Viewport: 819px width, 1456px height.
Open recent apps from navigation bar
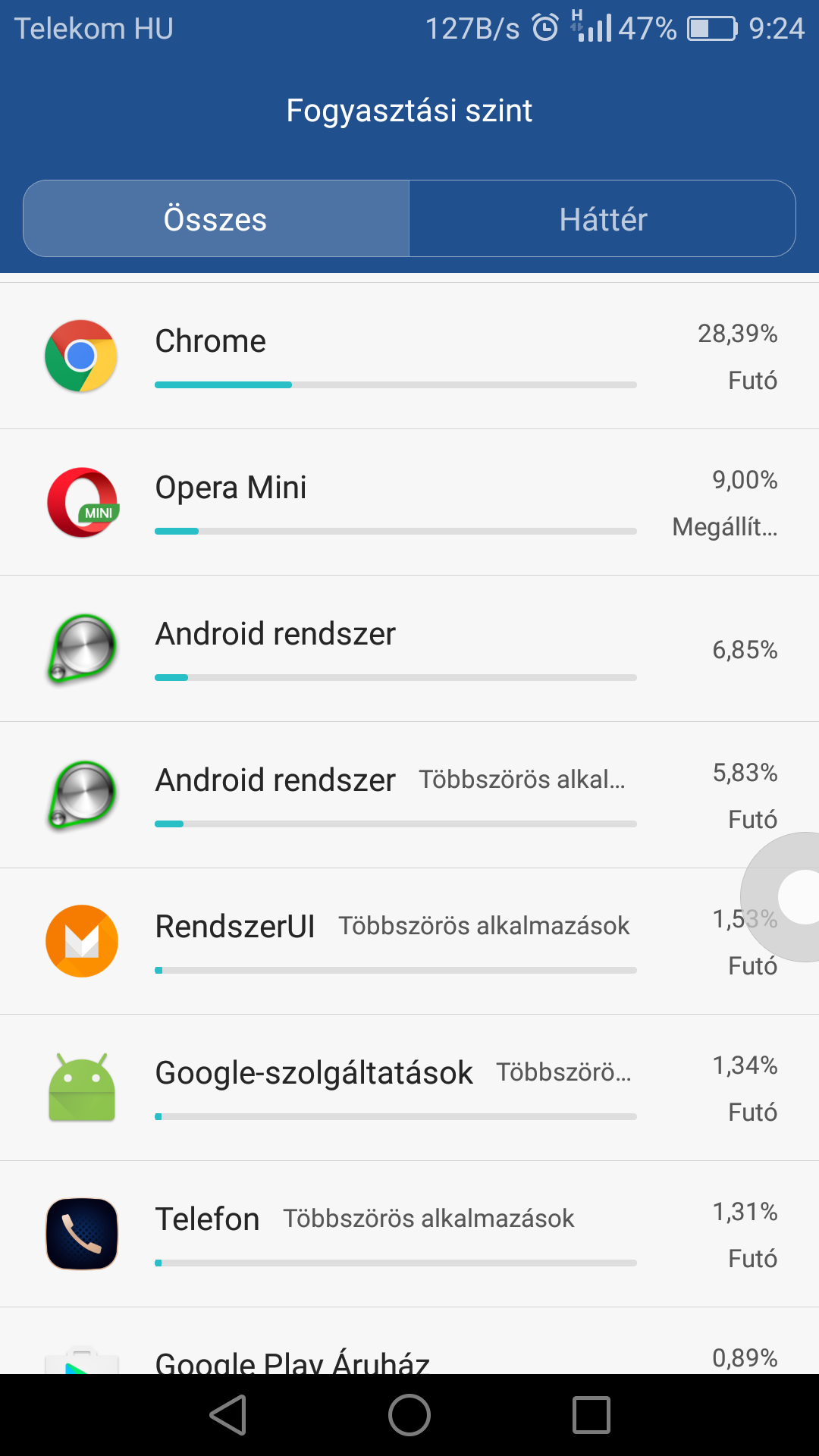(591, 1415)
